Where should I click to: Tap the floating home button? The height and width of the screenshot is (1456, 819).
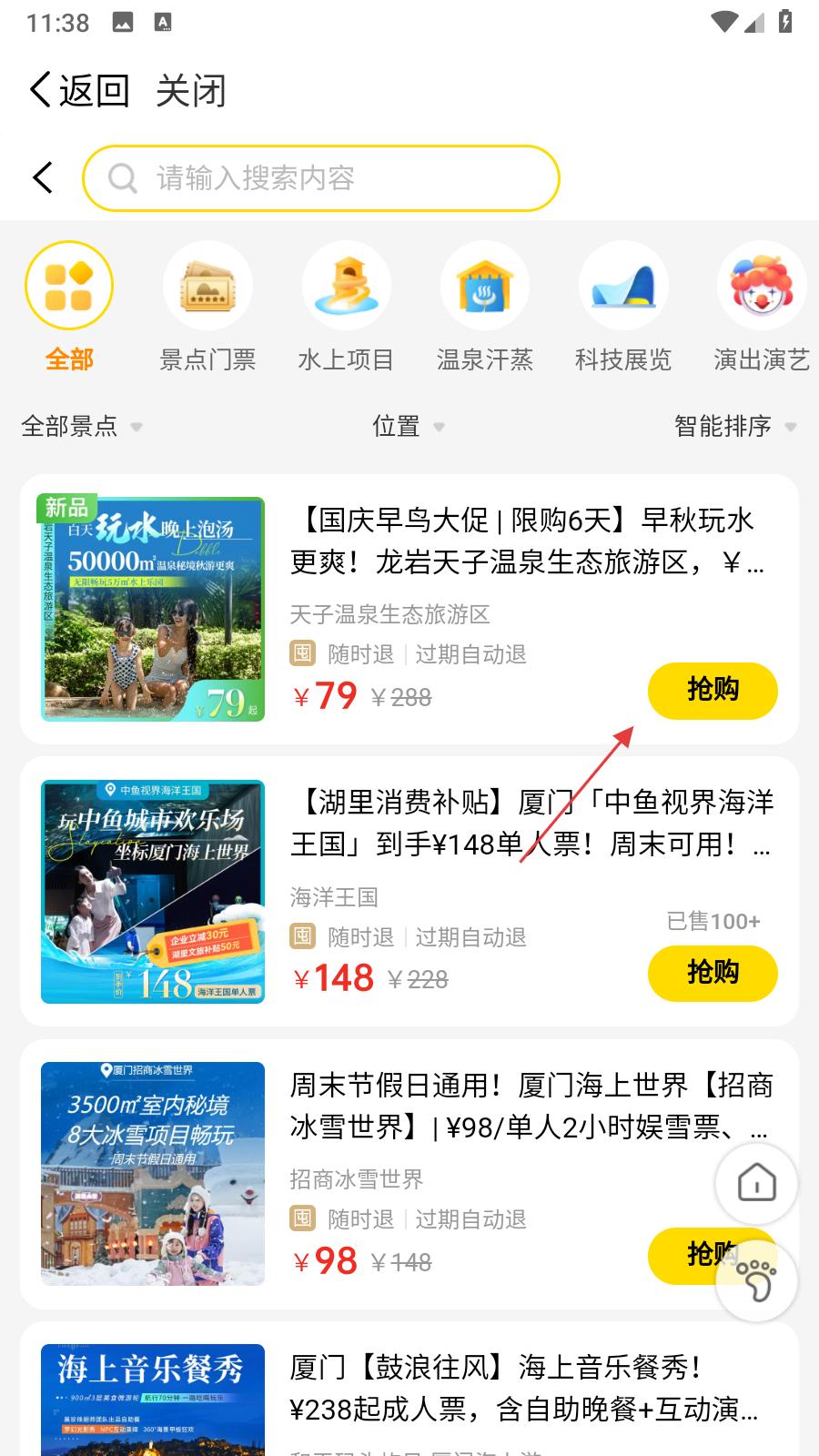[x=756, y=1184]
